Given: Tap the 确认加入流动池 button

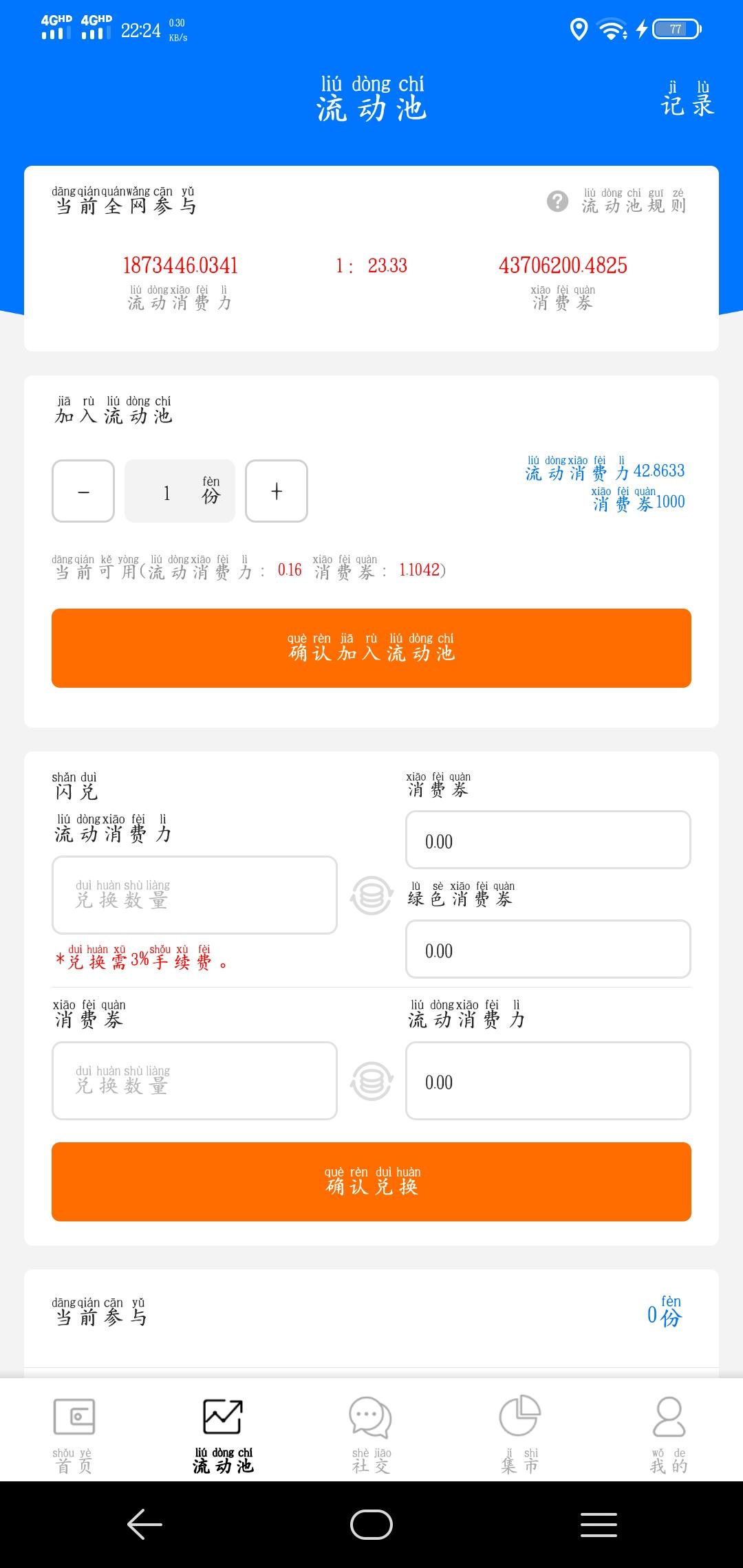Looking at the screenshot, I should 371,648.
